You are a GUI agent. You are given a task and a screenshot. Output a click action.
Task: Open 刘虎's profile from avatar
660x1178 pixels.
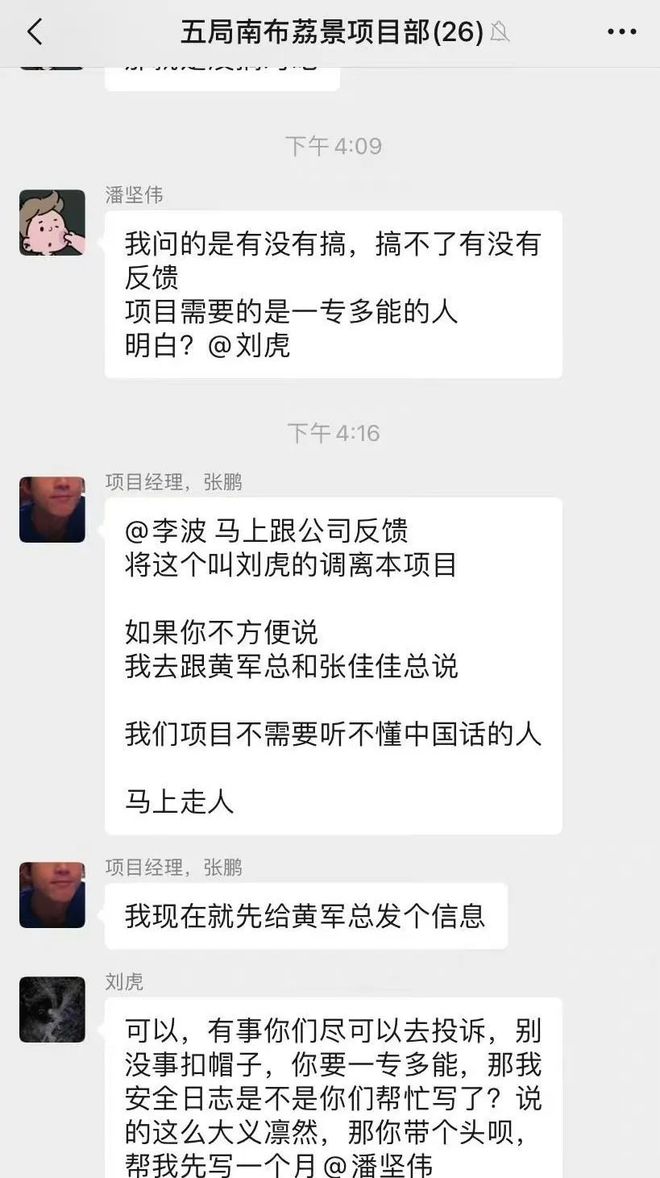(x=52, y=1009)
